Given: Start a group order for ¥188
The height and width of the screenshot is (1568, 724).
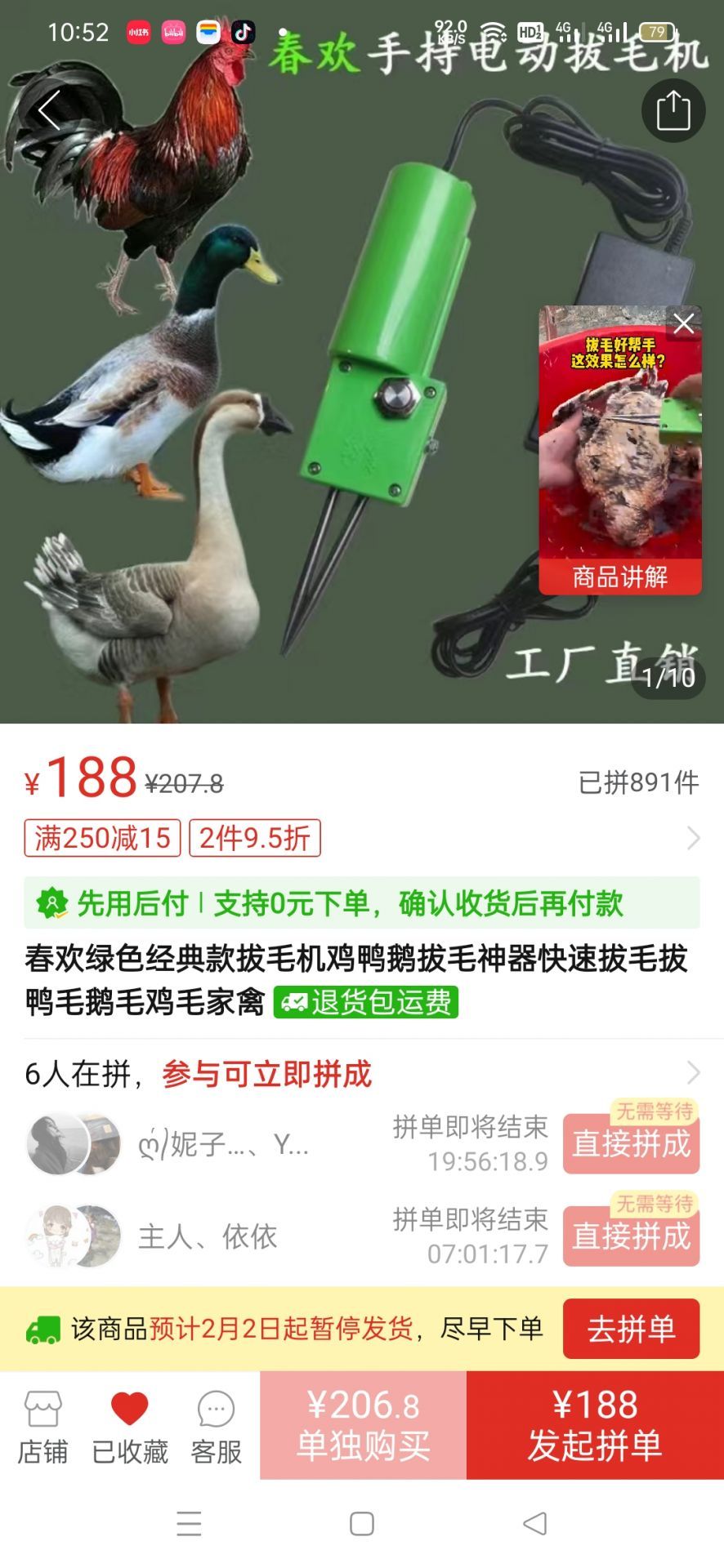Looking at the screenshot, I should point(595,1425).
